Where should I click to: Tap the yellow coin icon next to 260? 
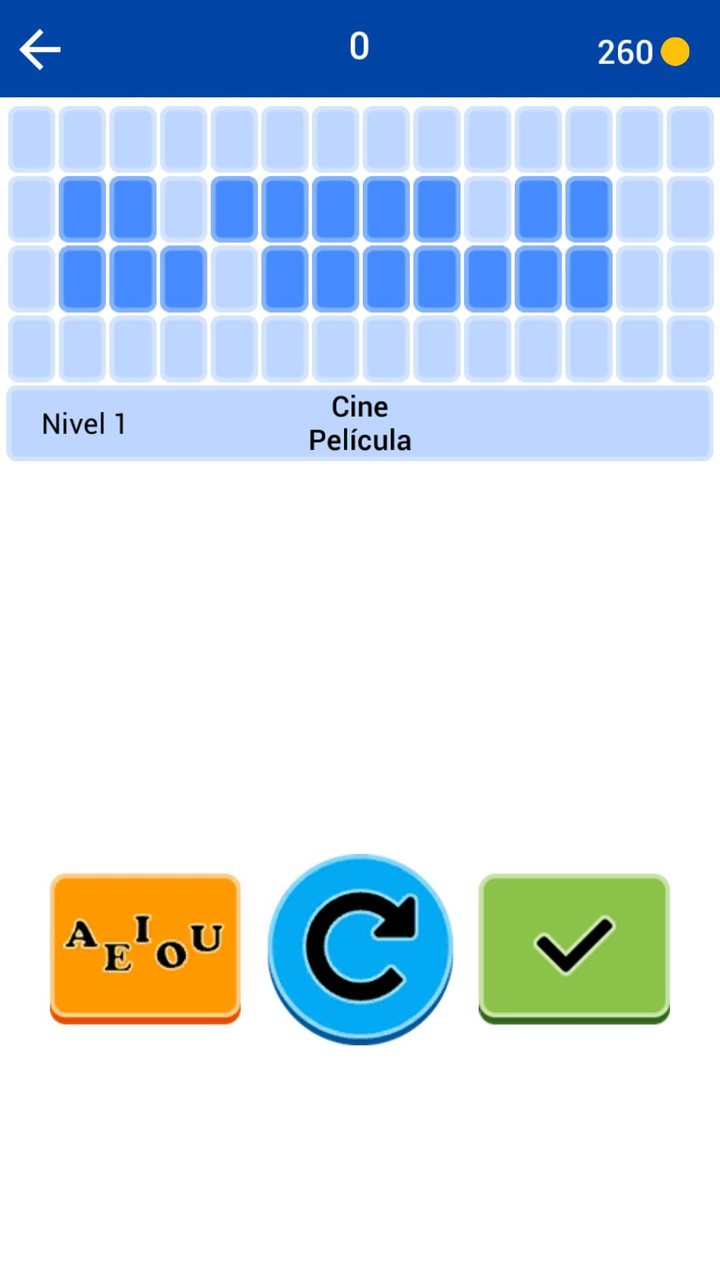point(676,51)
